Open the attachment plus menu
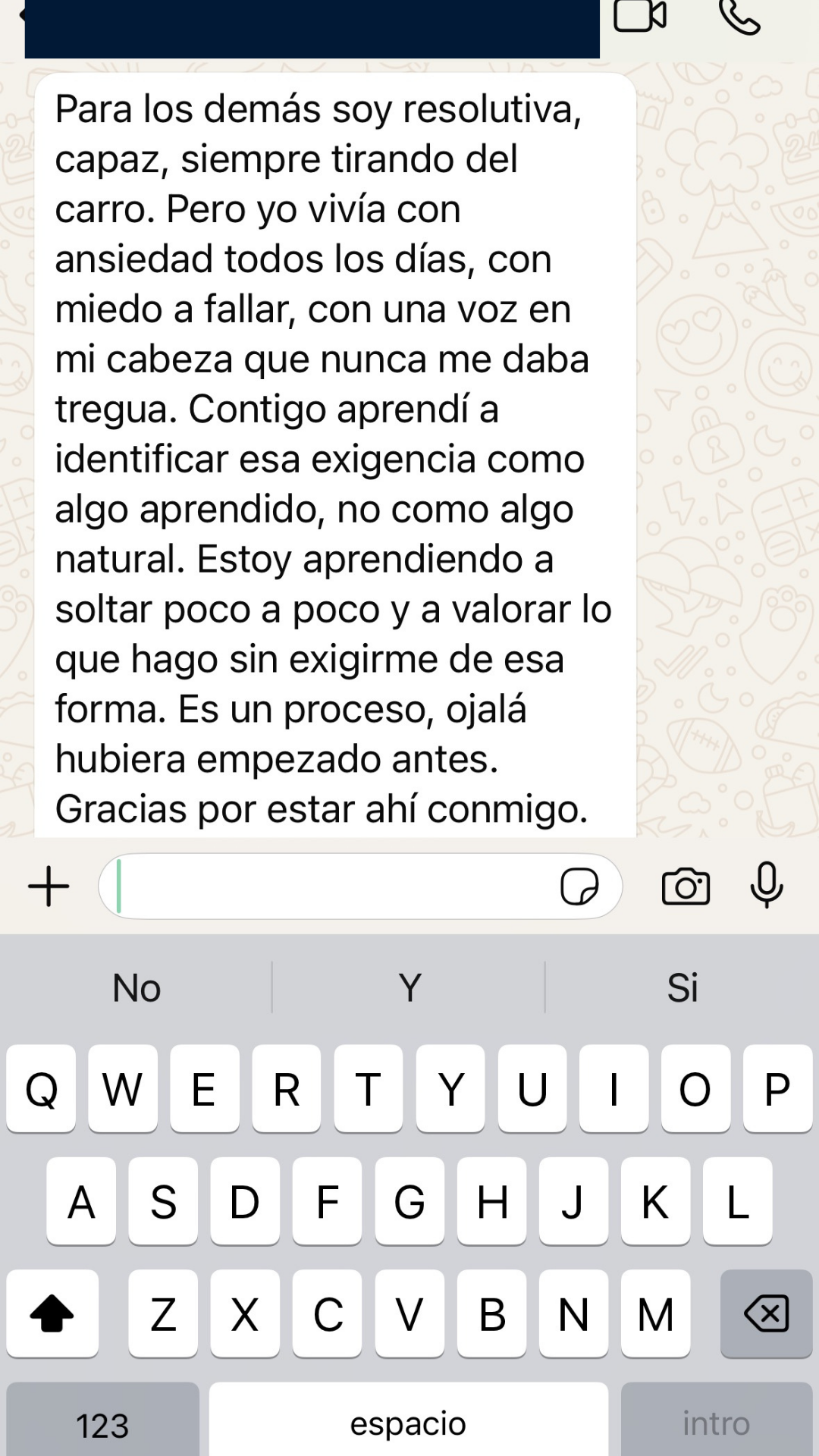819x1456 pixels. click(49, 886)
